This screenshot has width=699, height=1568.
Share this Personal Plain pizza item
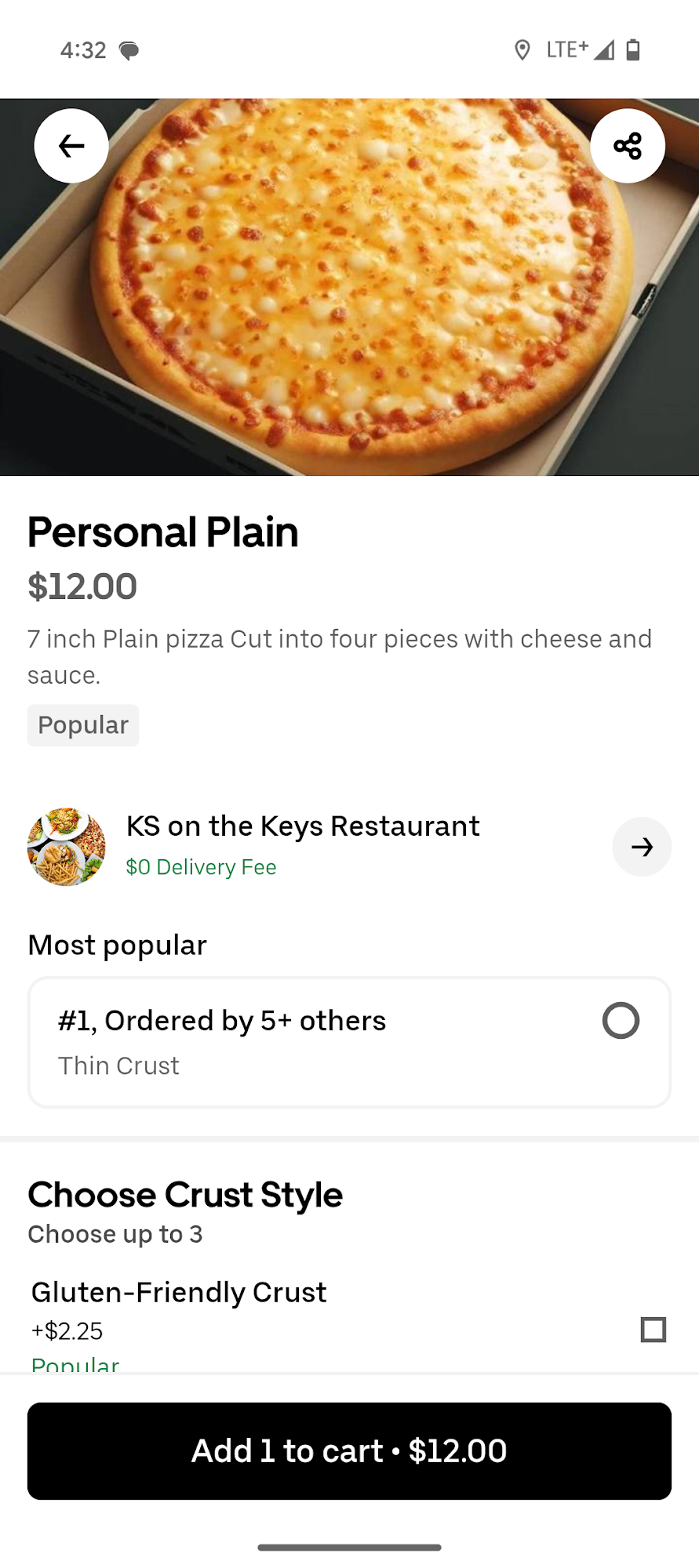(627, 146)
